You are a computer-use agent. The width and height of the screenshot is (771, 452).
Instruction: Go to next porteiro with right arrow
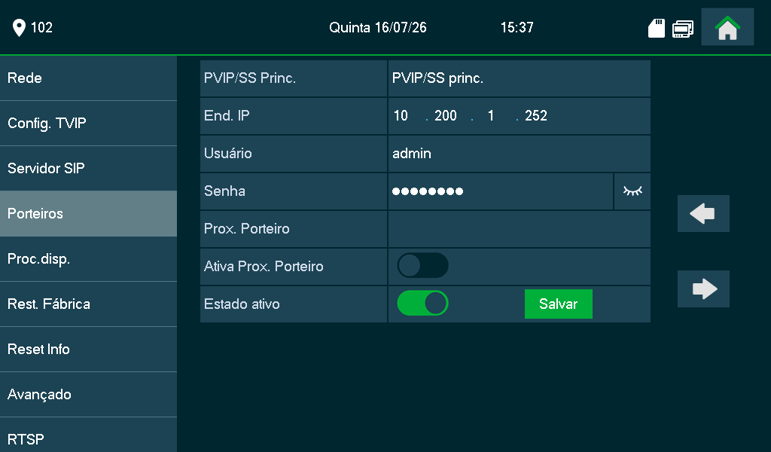pos(703,289)
